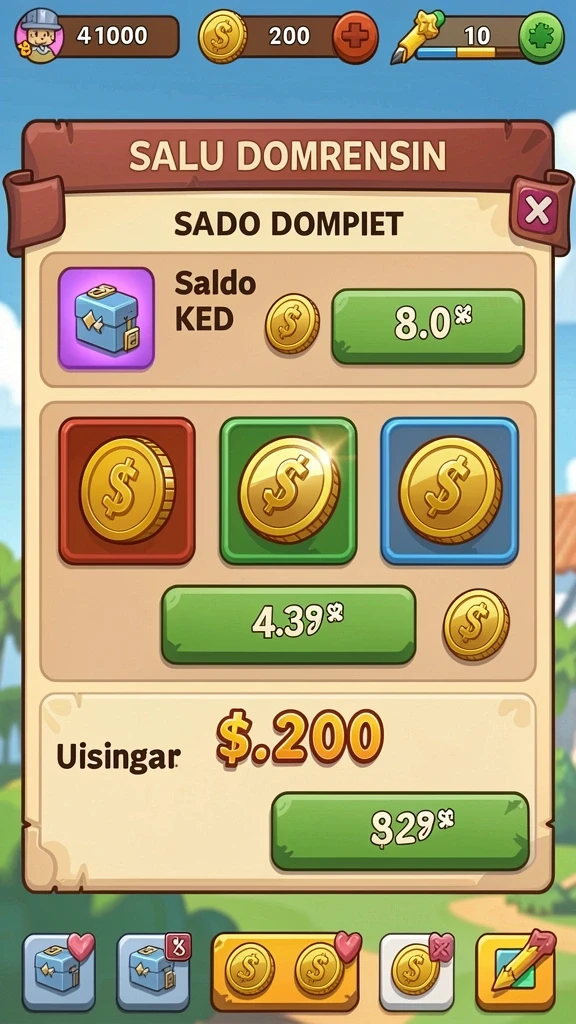The height and width of the screenshot is (1024, 576).
Task: Open the bottom chest tab with heart
Action: click(x=59, y=972)
